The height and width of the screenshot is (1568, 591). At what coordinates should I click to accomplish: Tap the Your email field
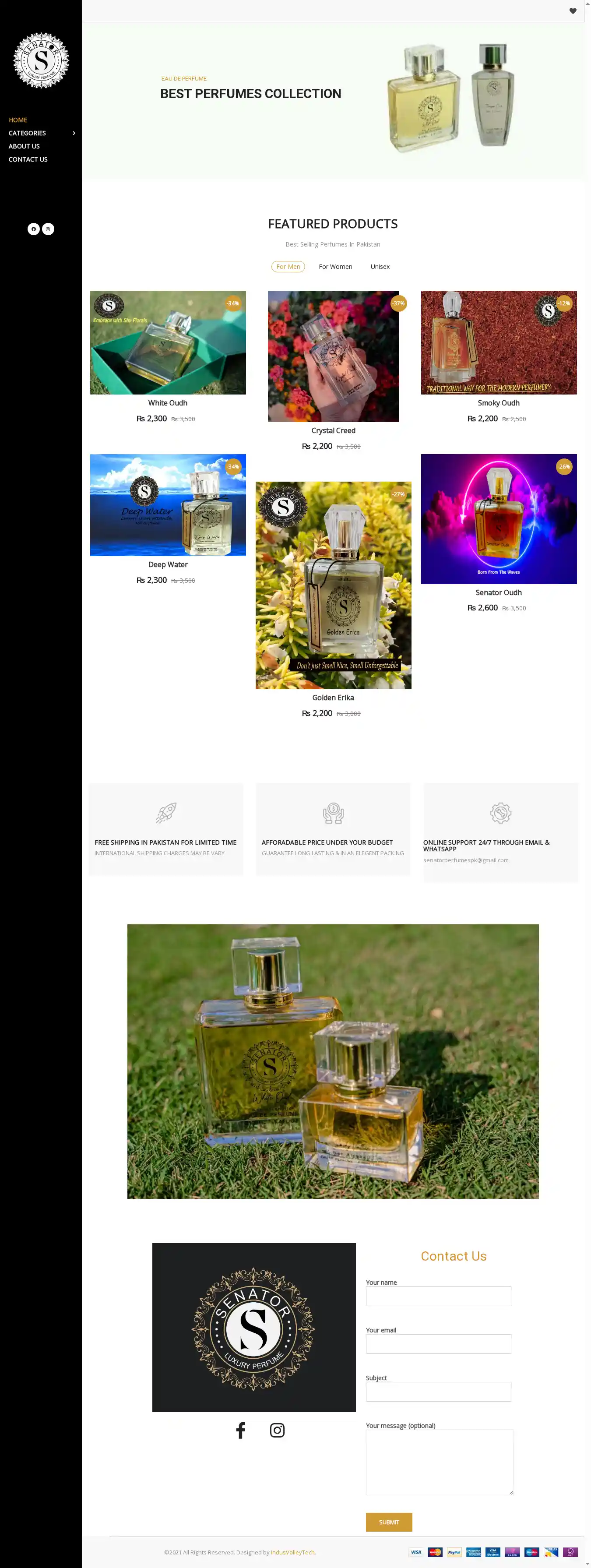[x=438, y=1343]
